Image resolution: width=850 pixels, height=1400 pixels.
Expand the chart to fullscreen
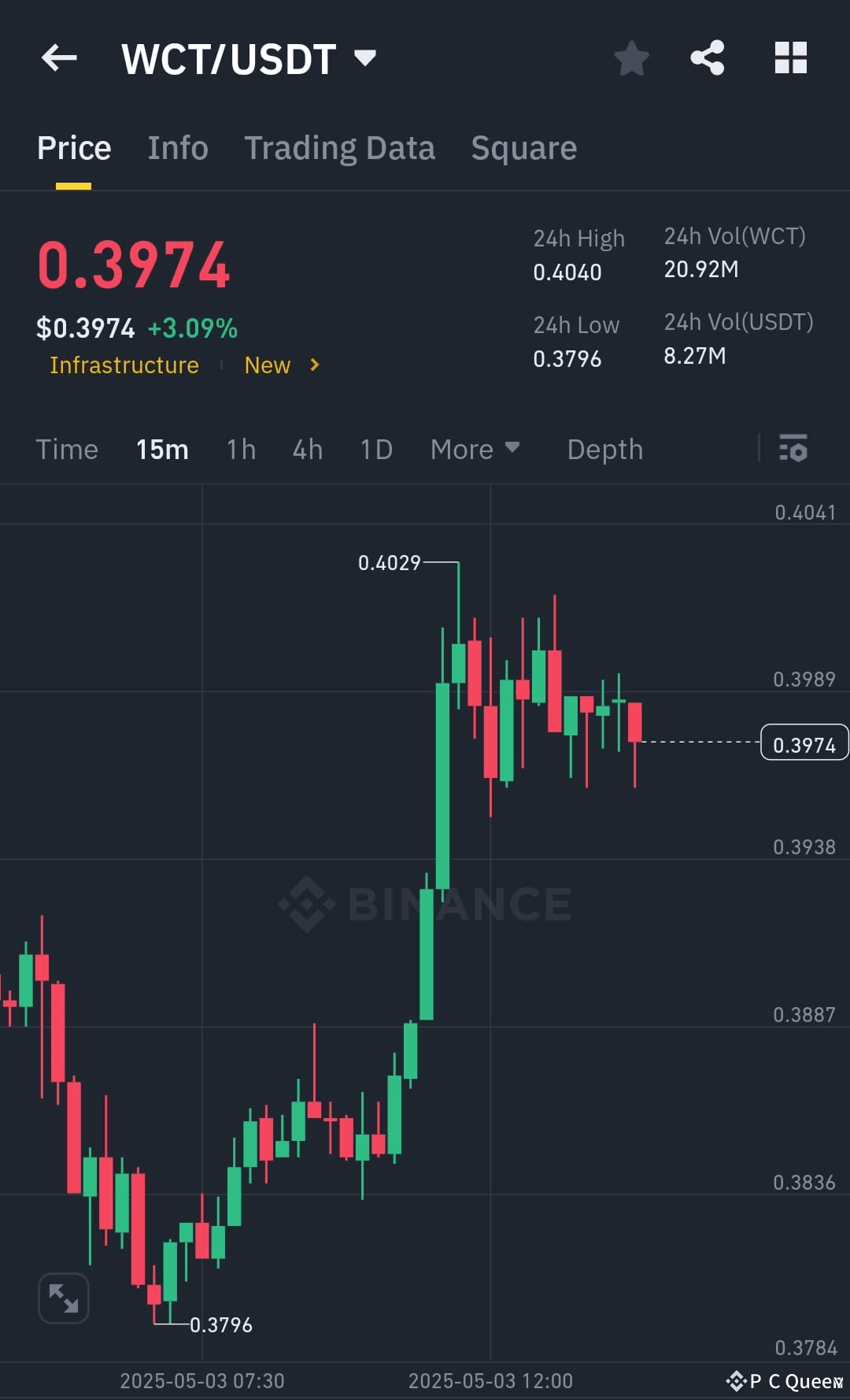[63, 1298]
